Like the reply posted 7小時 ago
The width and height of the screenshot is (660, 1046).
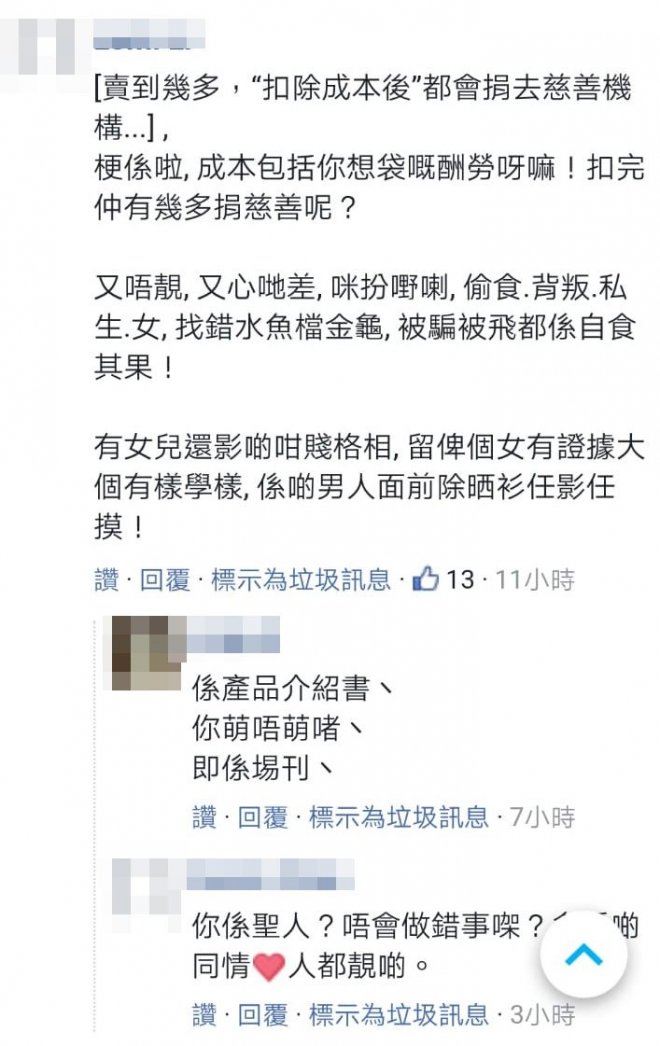point(204,817)
